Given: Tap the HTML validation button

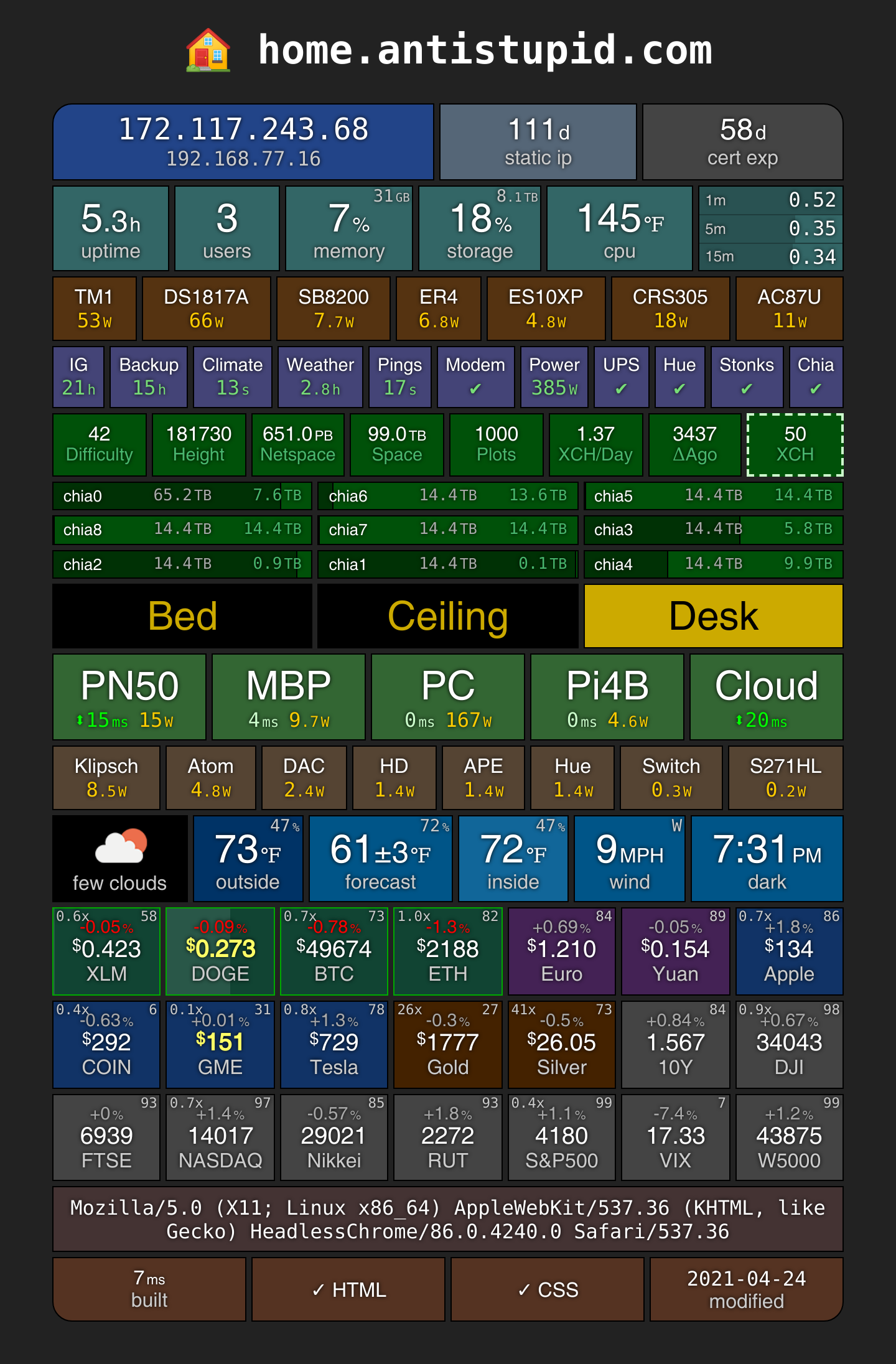Looking at the screenshot, I should (x=348, y=1289).
